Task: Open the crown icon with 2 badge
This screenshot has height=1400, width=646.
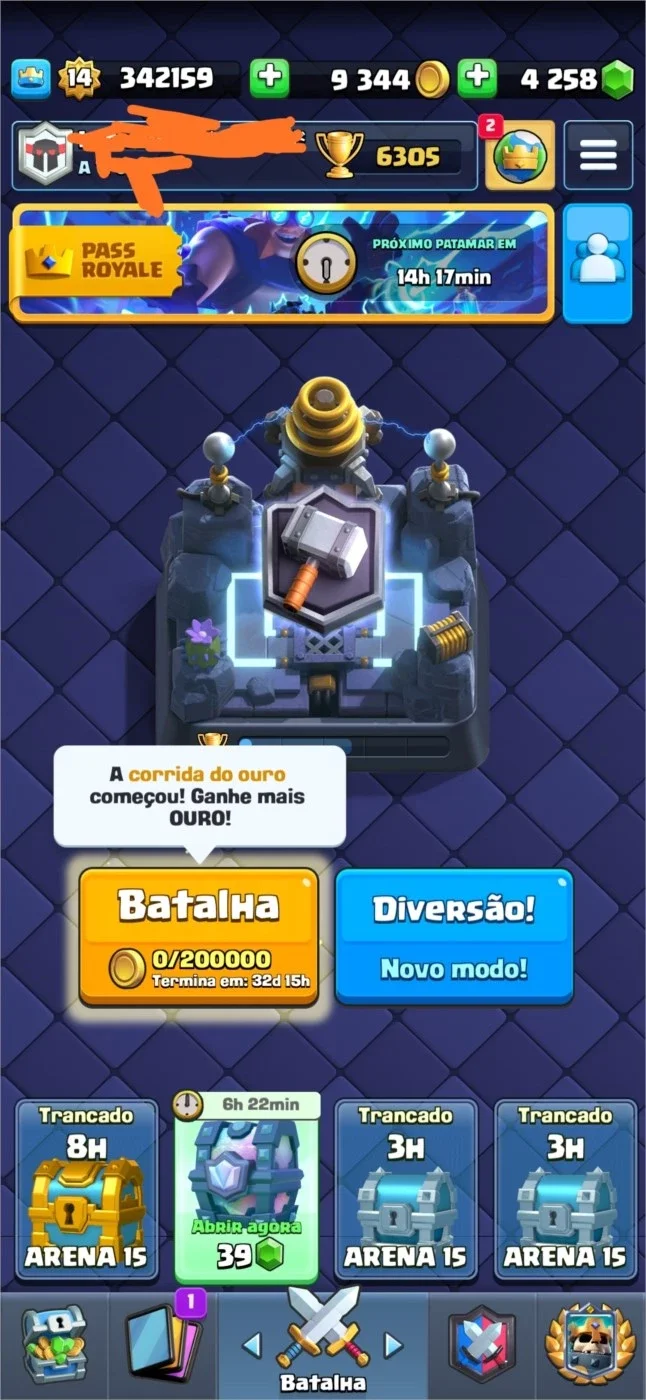Action: (x=520, y=155)
